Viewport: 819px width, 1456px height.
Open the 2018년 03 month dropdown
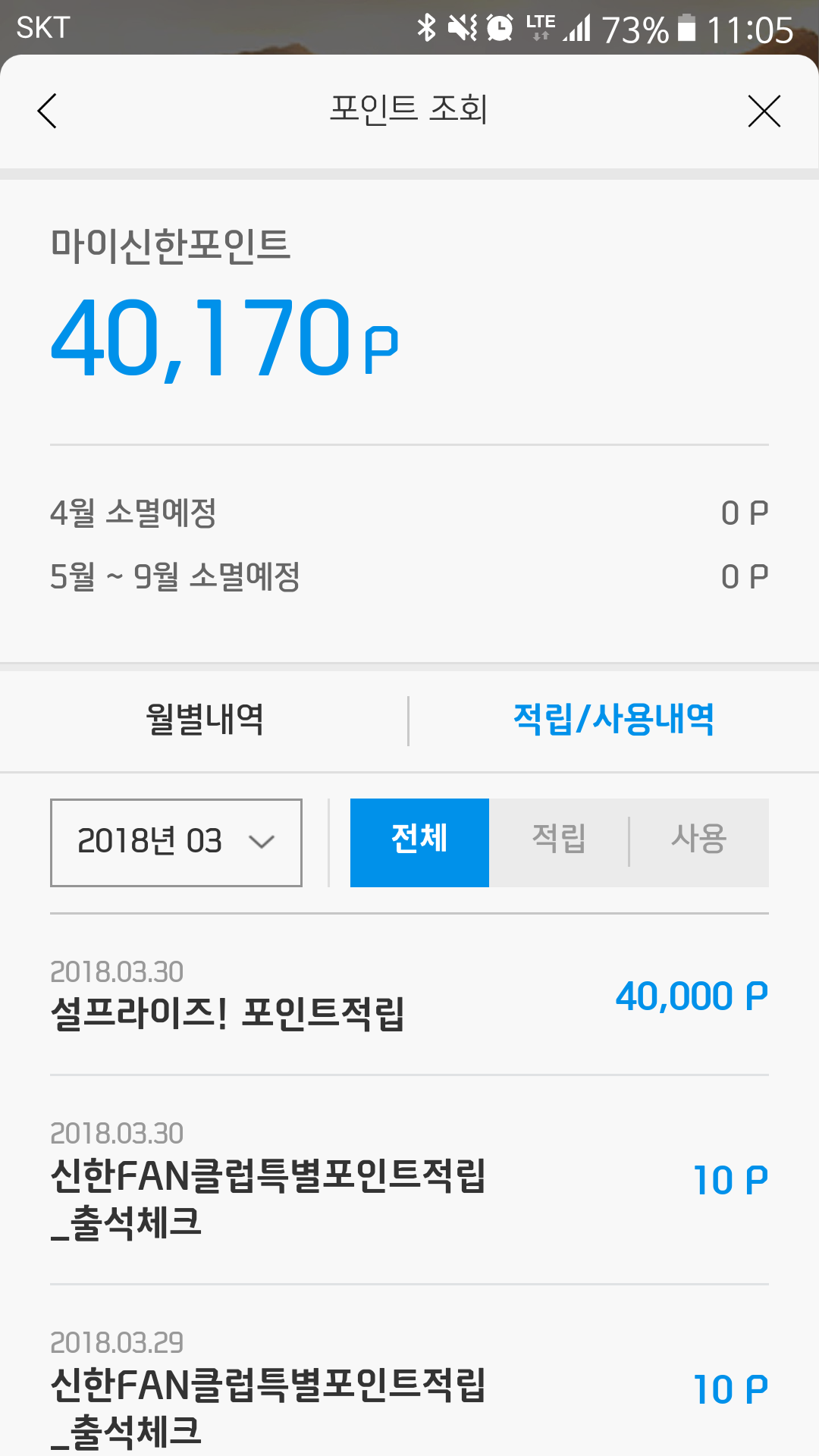tap(176, 842)
